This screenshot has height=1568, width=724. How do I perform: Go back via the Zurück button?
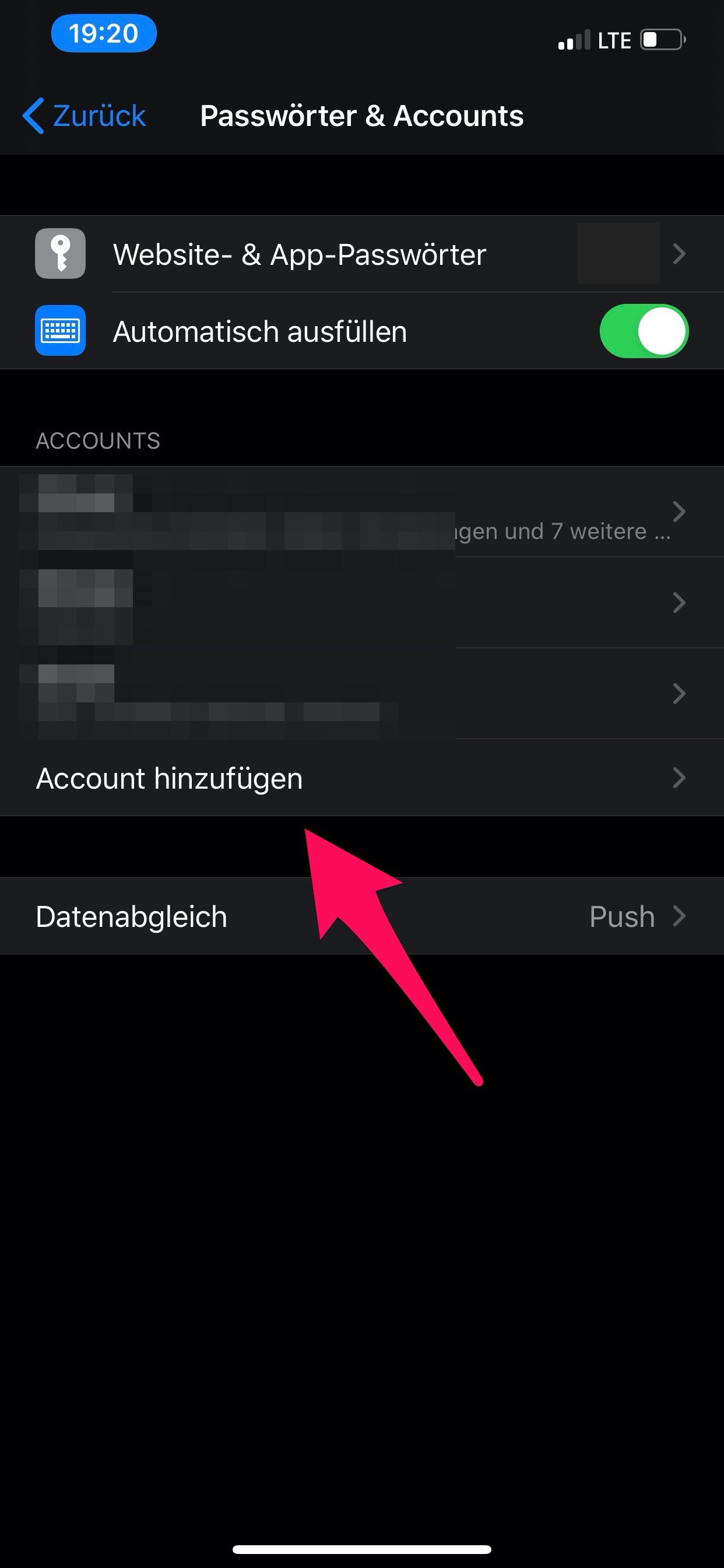pos(84,116)
